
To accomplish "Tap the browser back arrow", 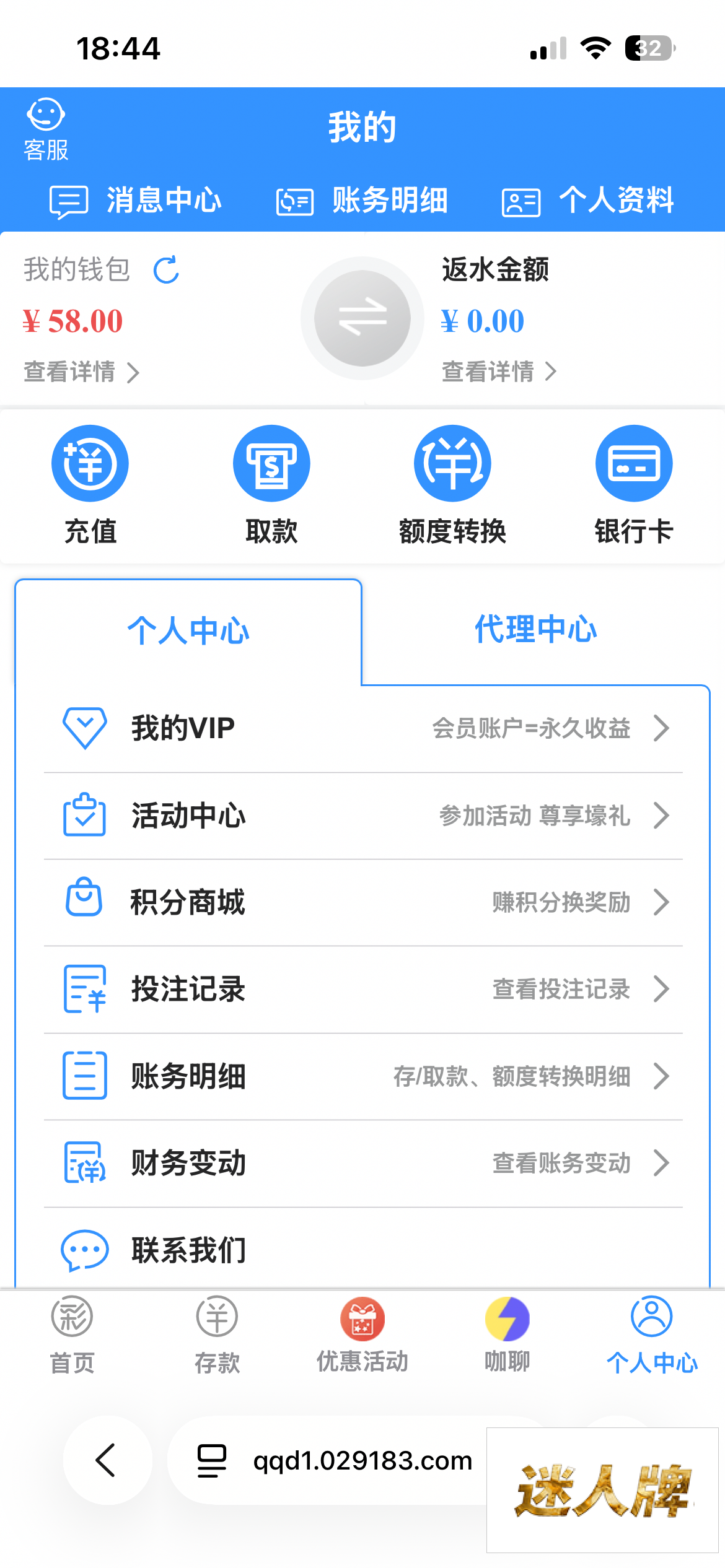I will [x=107, y=1460].
